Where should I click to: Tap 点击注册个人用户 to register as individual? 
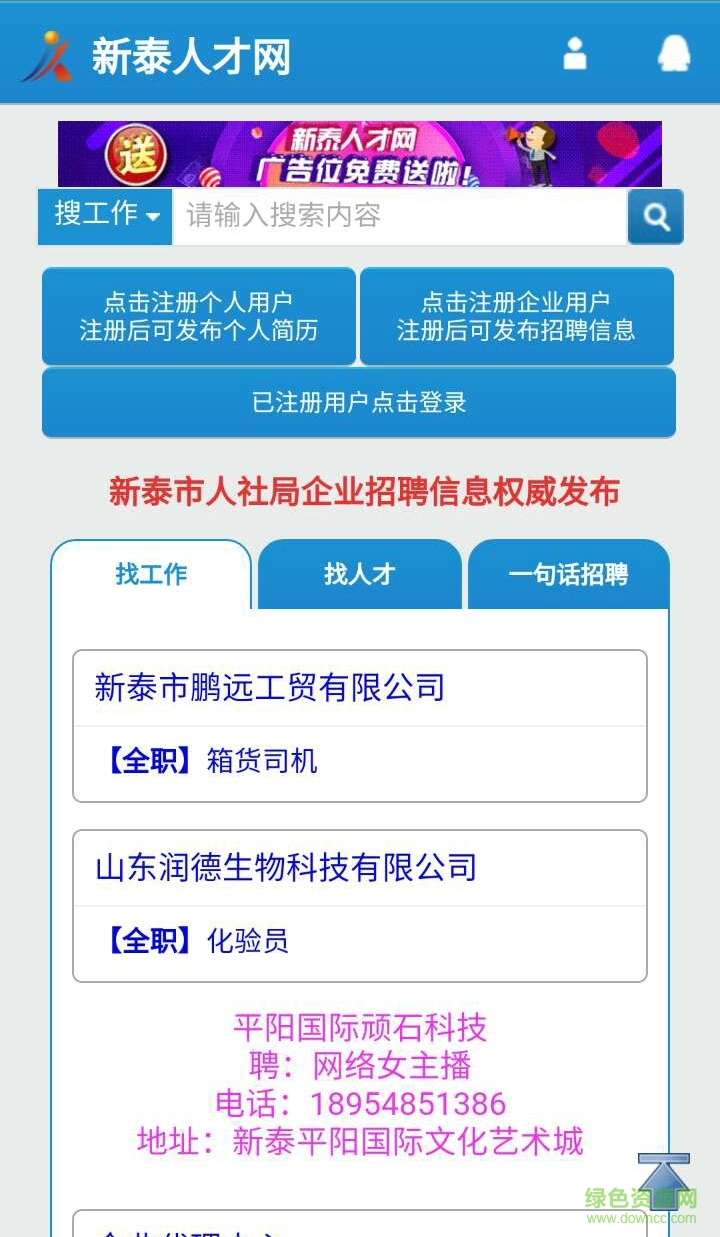198,316
